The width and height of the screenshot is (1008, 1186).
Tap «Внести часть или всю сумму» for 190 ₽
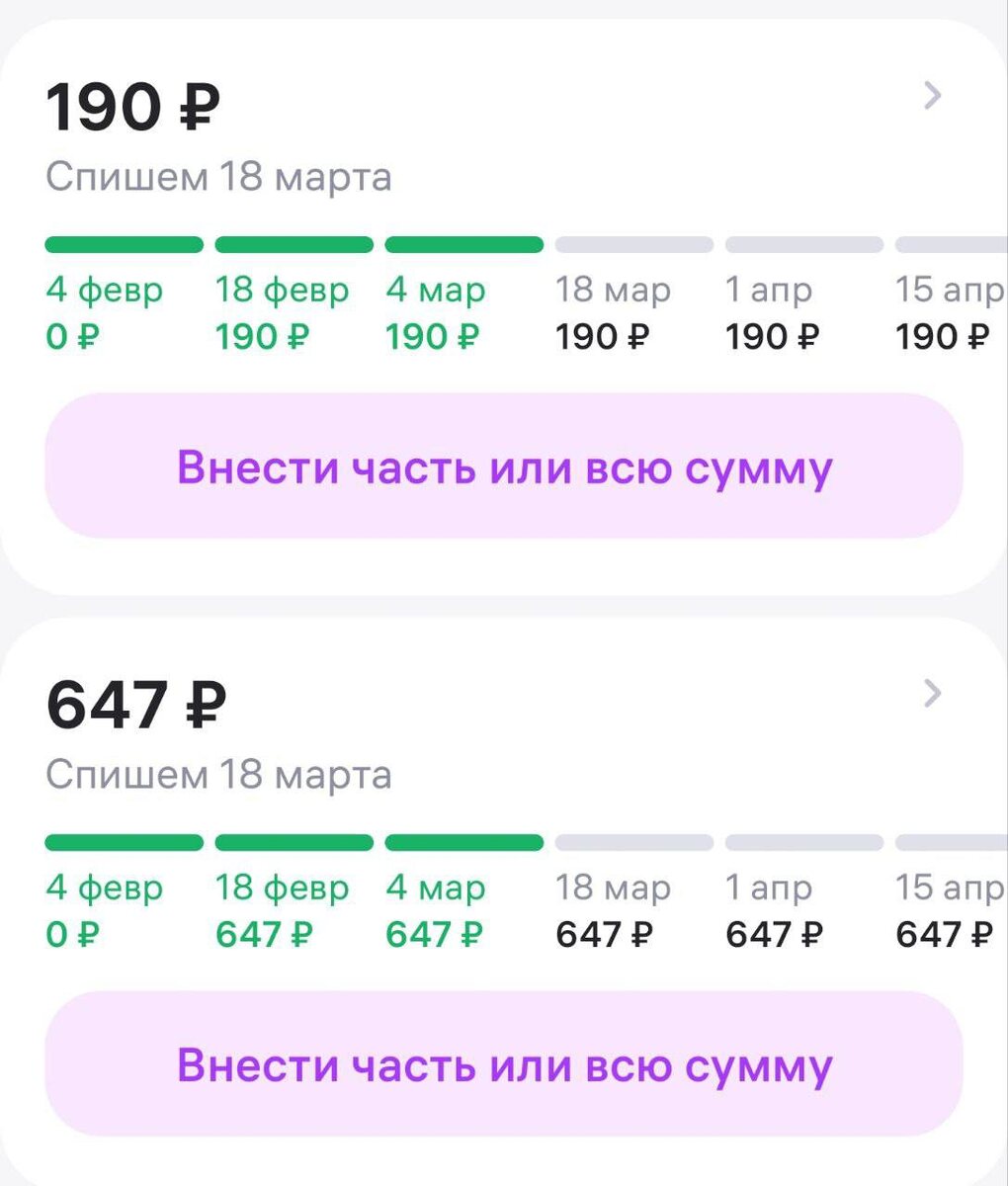point(504,466)
